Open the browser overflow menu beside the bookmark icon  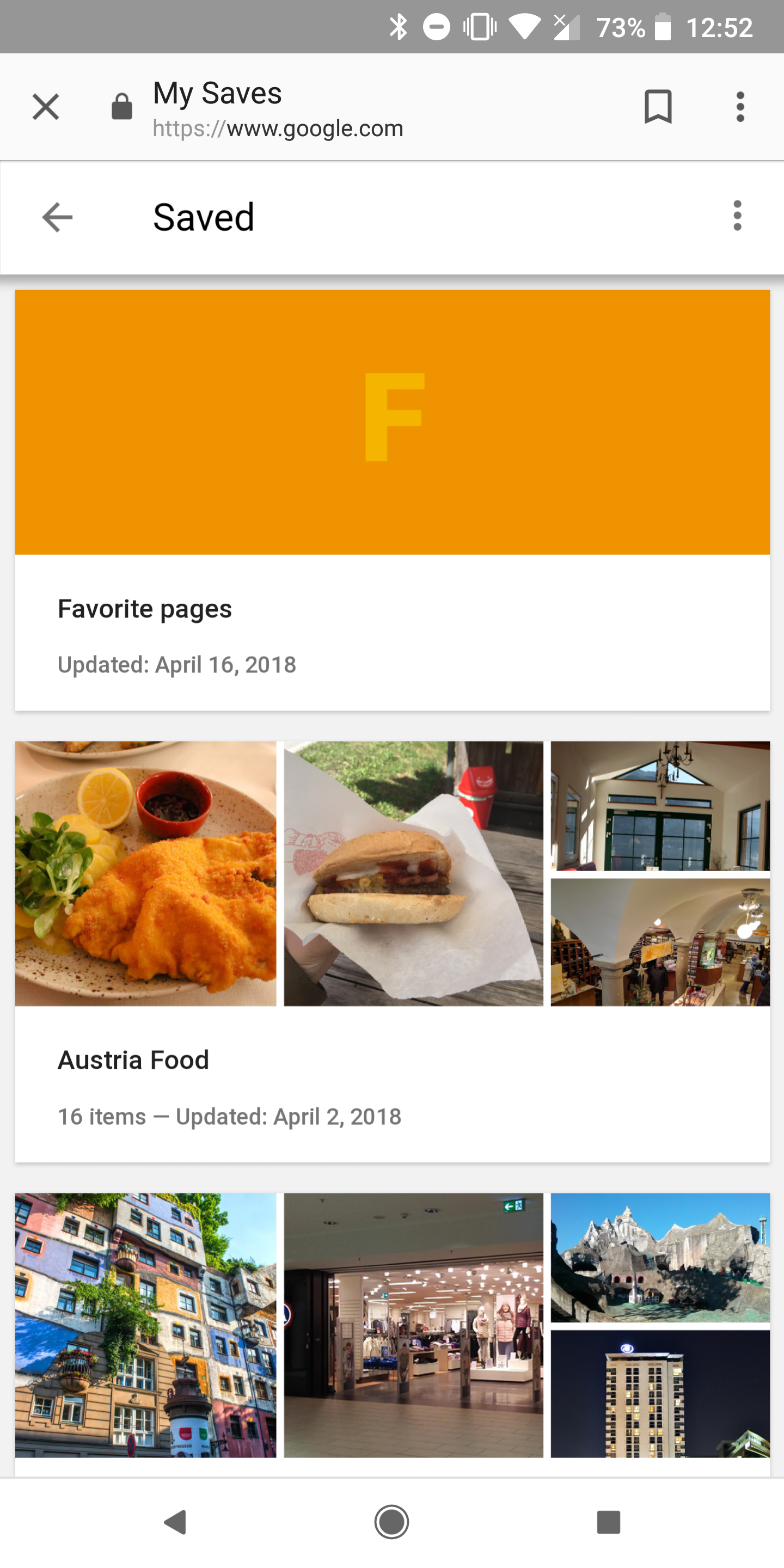[739, 107]
